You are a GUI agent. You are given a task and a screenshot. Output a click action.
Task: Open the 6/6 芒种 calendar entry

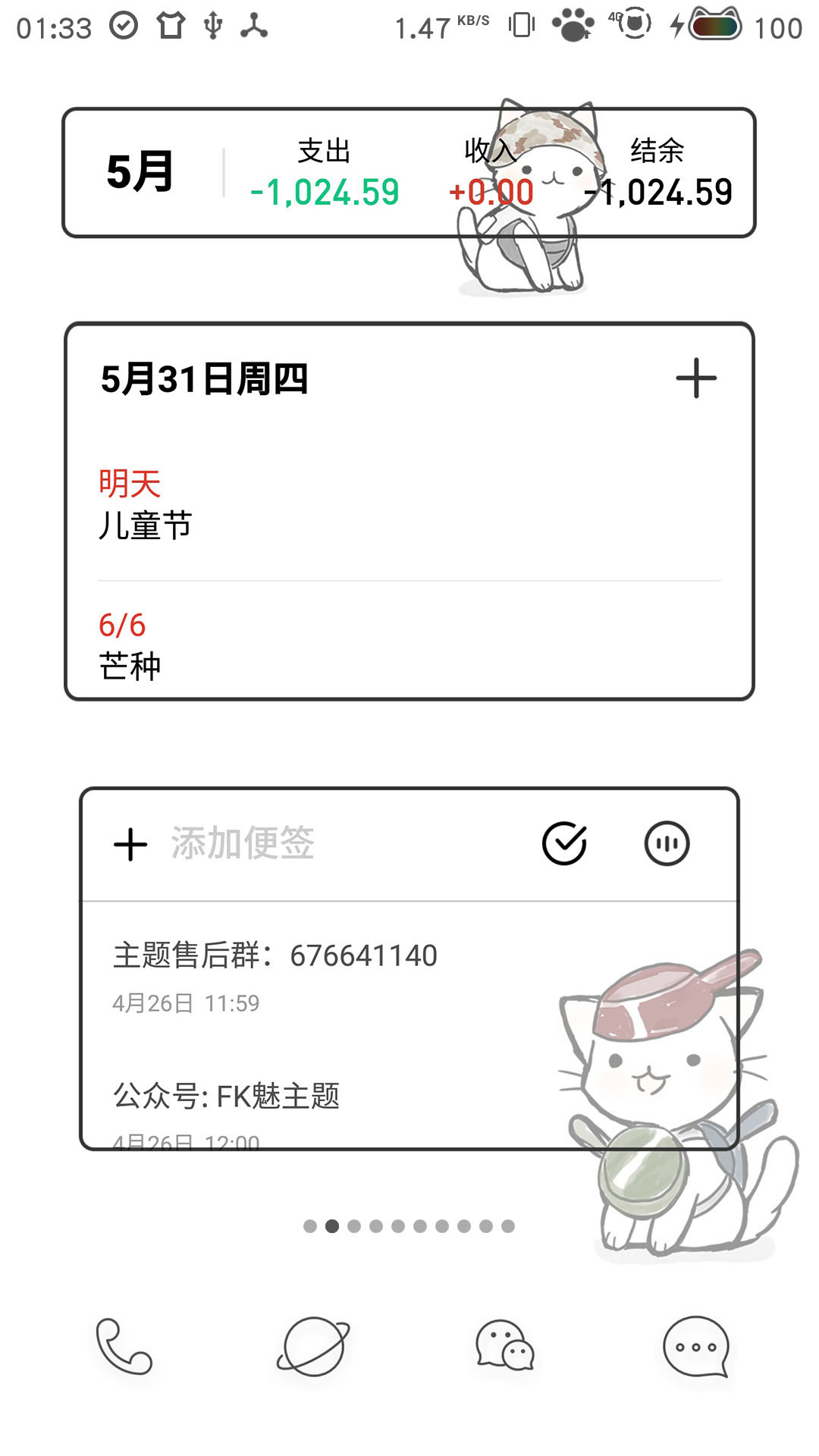pos(130,646)
